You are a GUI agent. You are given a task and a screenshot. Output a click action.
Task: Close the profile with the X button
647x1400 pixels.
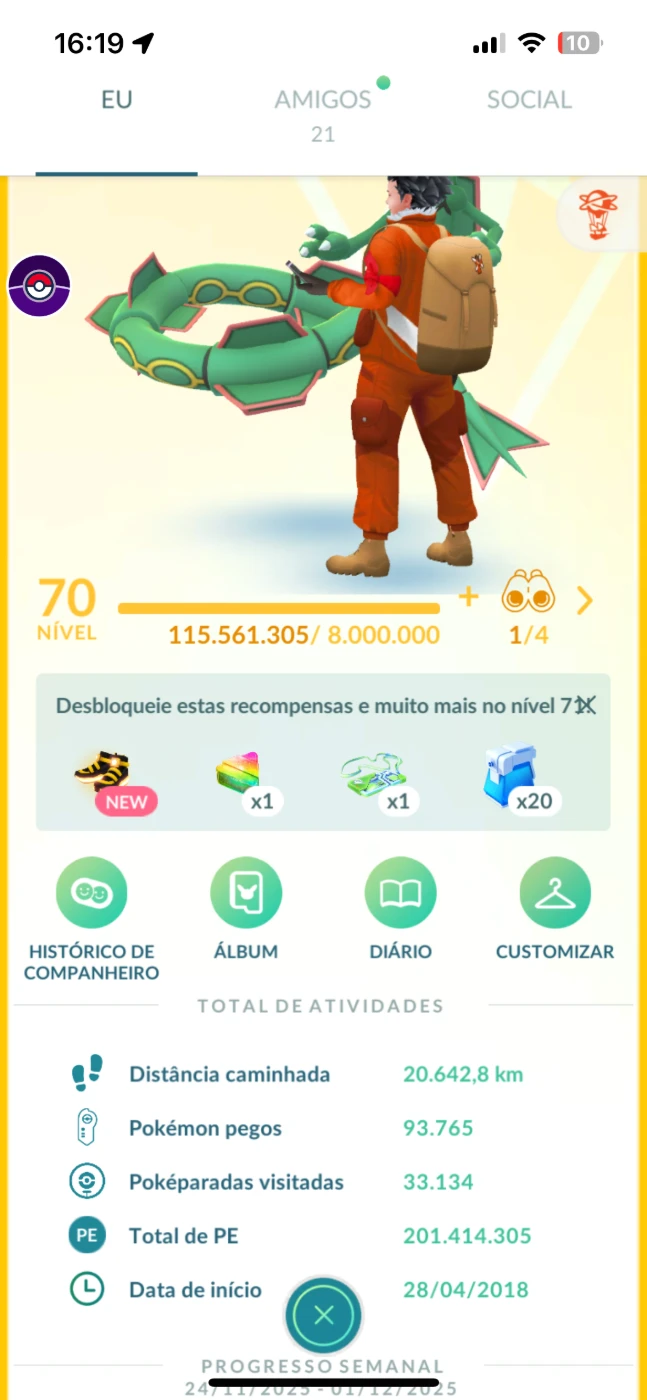click(323, 1315)
